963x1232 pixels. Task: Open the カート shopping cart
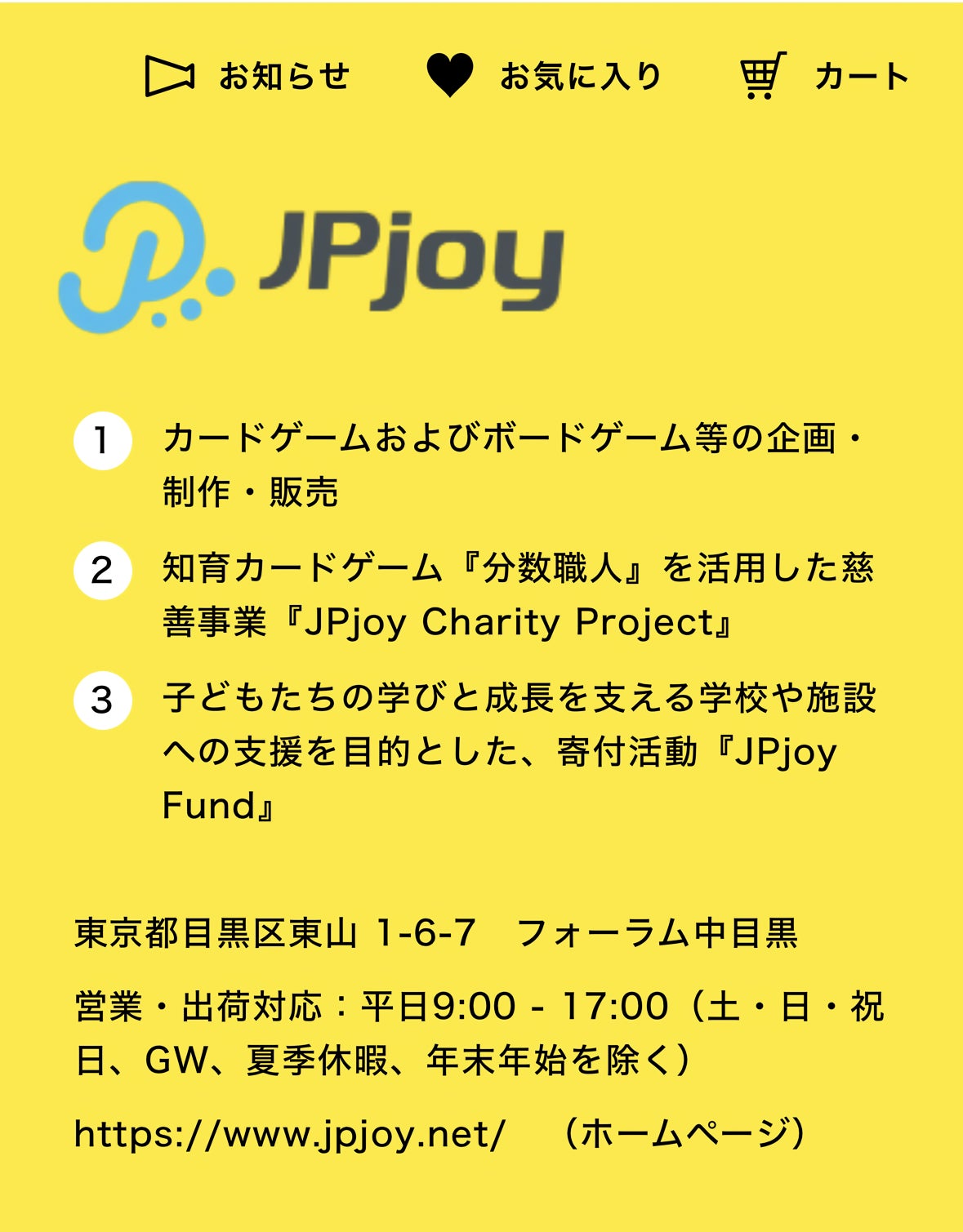coord(825,76)
